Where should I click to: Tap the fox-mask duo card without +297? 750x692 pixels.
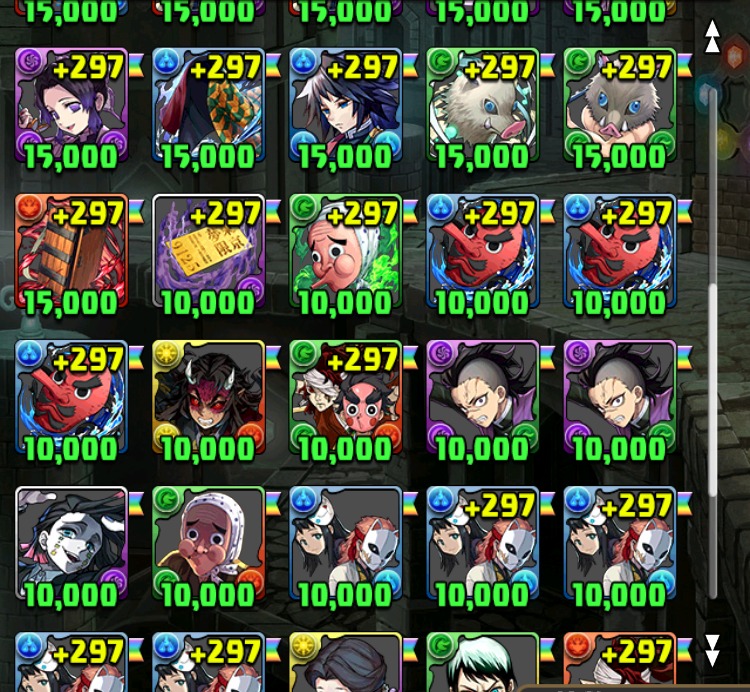click(345, 543)
